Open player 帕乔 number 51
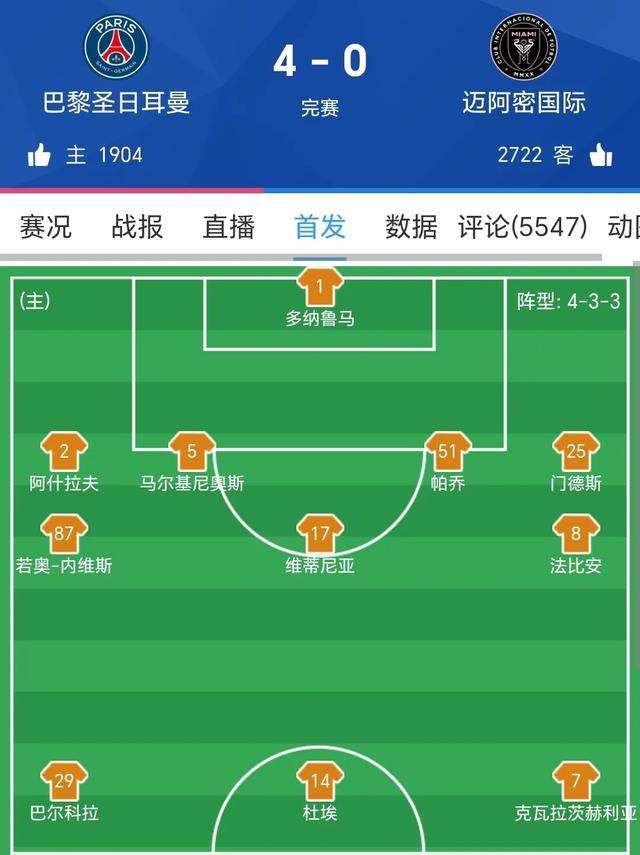This screenshot has width=640, height=855. click(x=447, y=453)
